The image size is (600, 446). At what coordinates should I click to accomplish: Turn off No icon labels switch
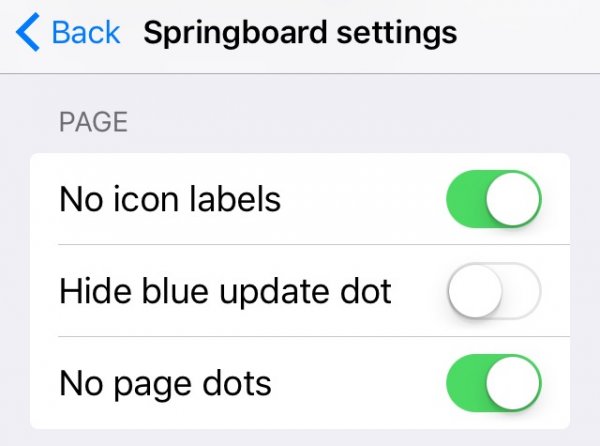(x=493, y=199)
